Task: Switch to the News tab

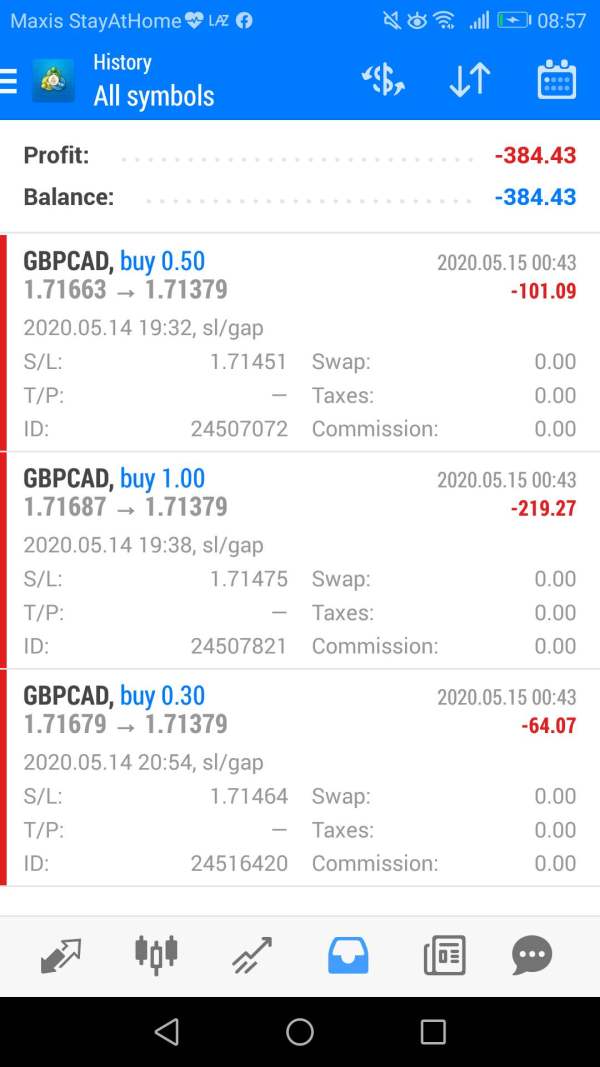Action: coord(444,955)
